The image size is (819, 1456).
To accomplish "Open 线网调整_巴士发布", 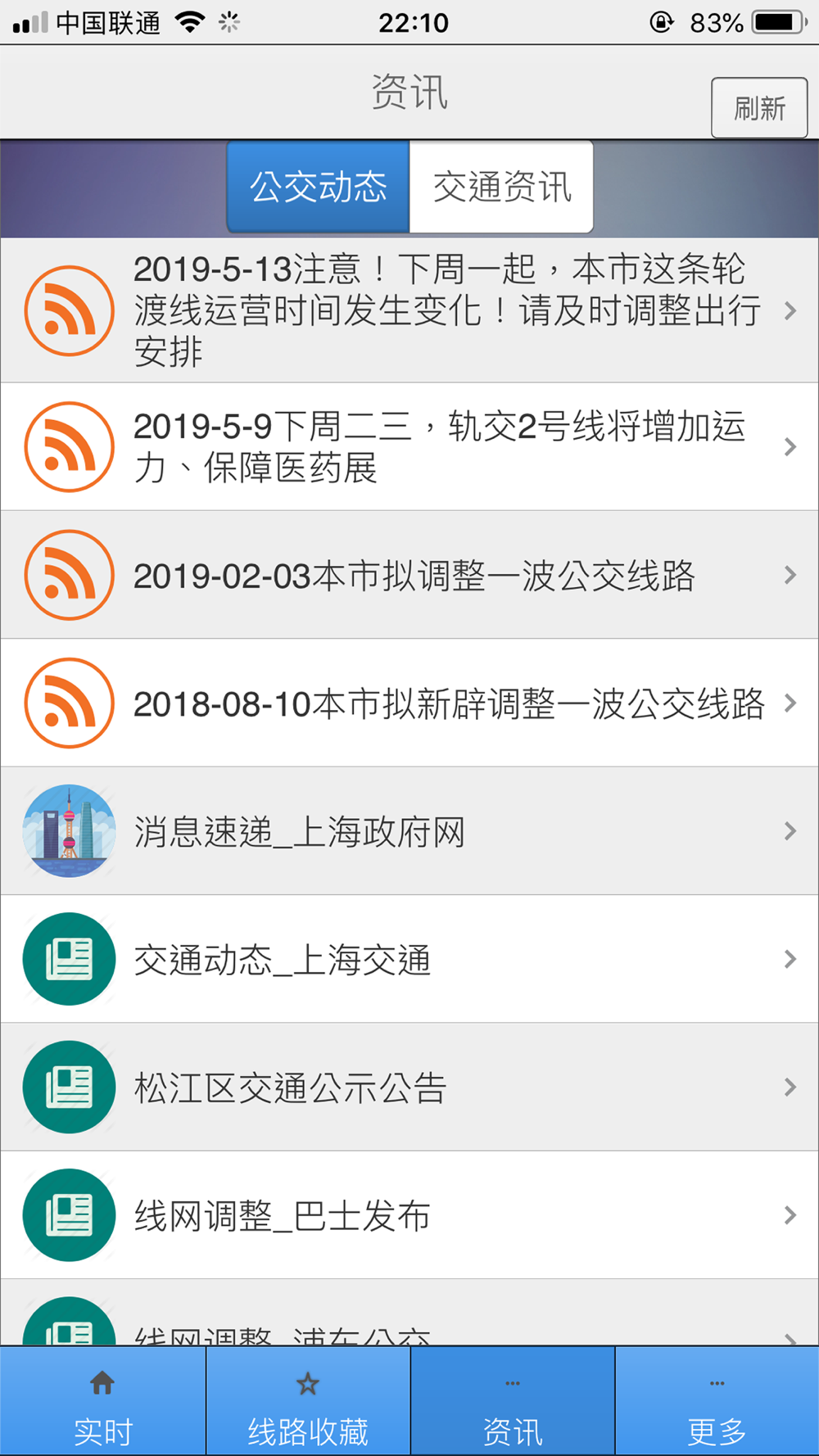I will pos(409,1215).
